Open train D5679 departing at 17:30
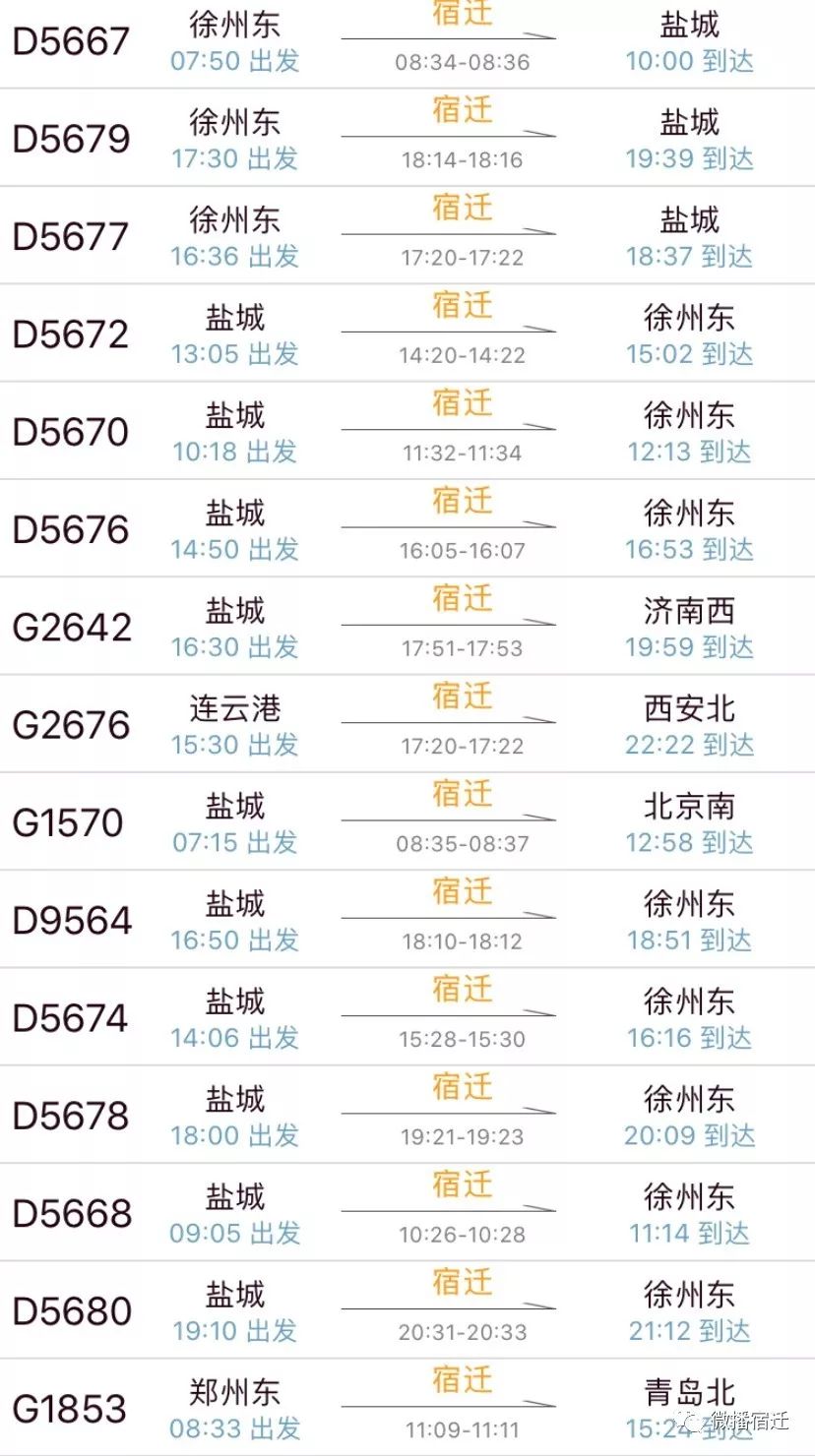Image resolution: width=815 pixels, height=1456 pixels. [x=407, y=138]
